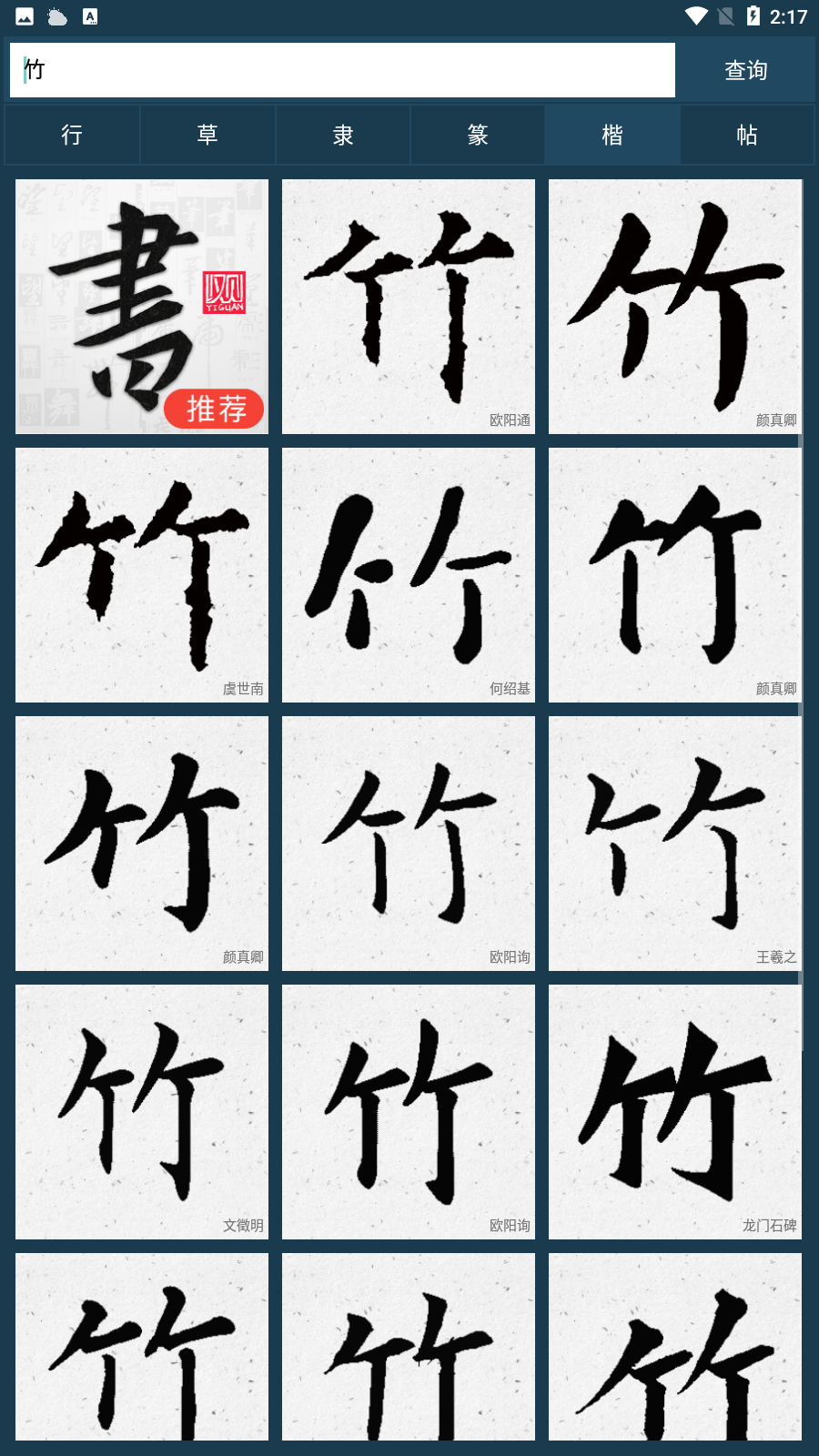Open the 竹 sample by 虞世南

pos(142,575)
